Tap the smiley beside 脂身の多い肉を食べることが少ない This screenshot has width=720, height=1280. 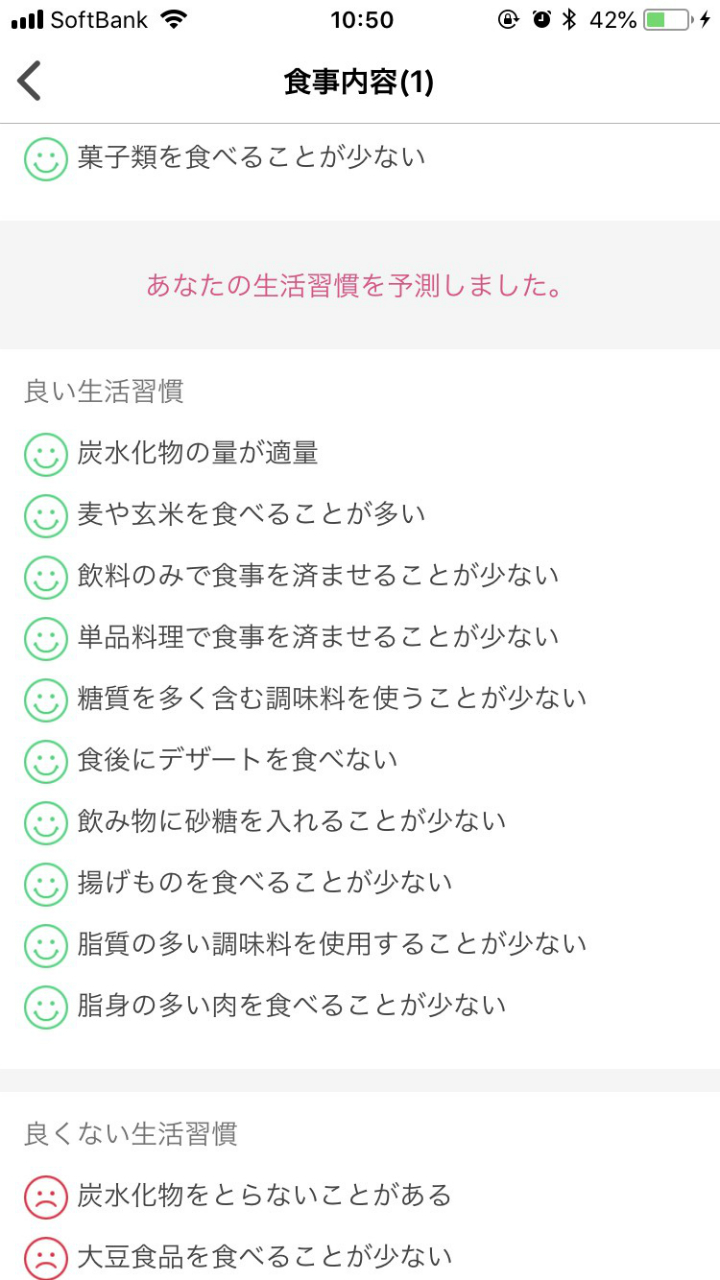click(46, 1005)
